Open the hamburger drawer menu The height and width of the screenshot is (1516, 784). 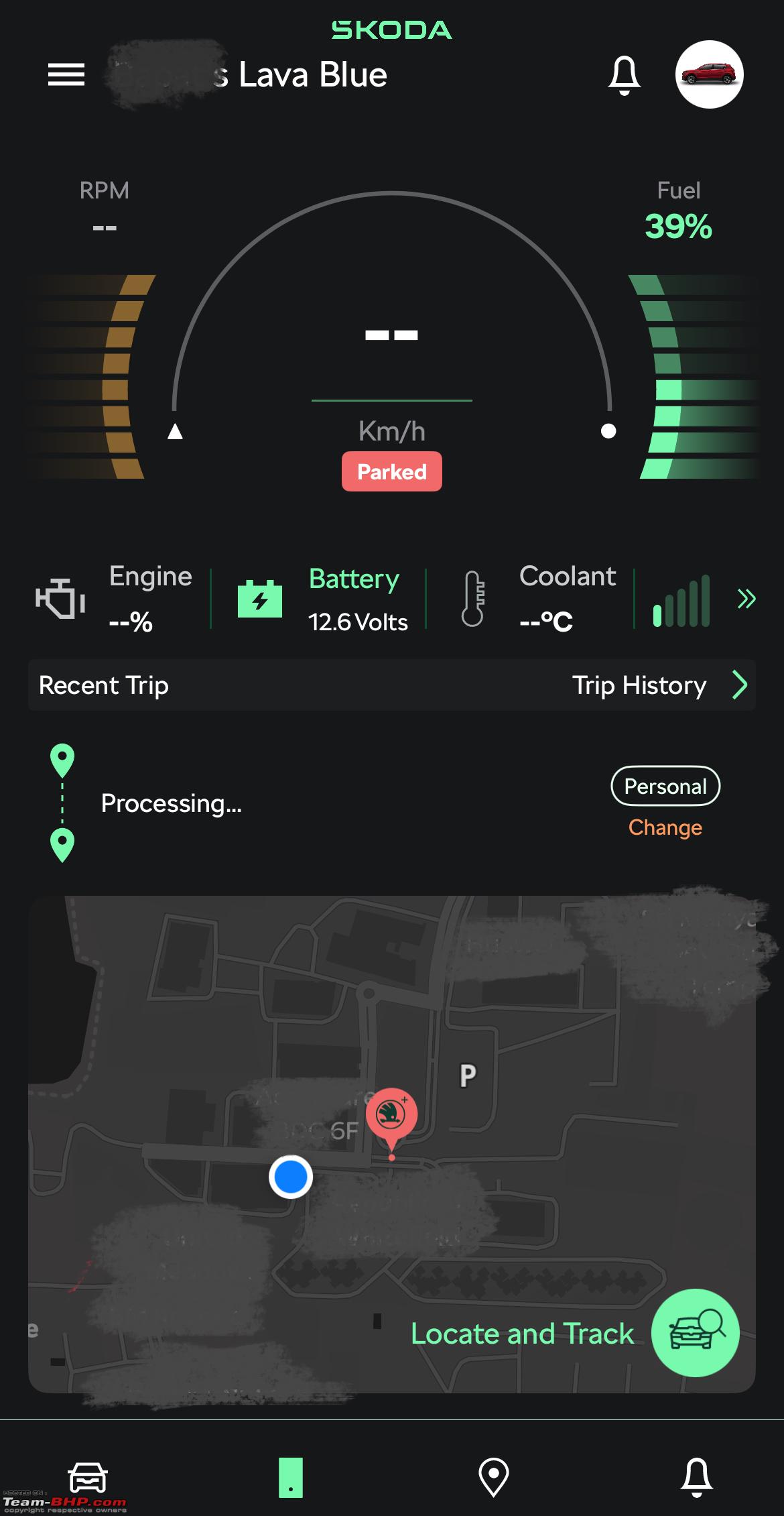coord(66,74)
